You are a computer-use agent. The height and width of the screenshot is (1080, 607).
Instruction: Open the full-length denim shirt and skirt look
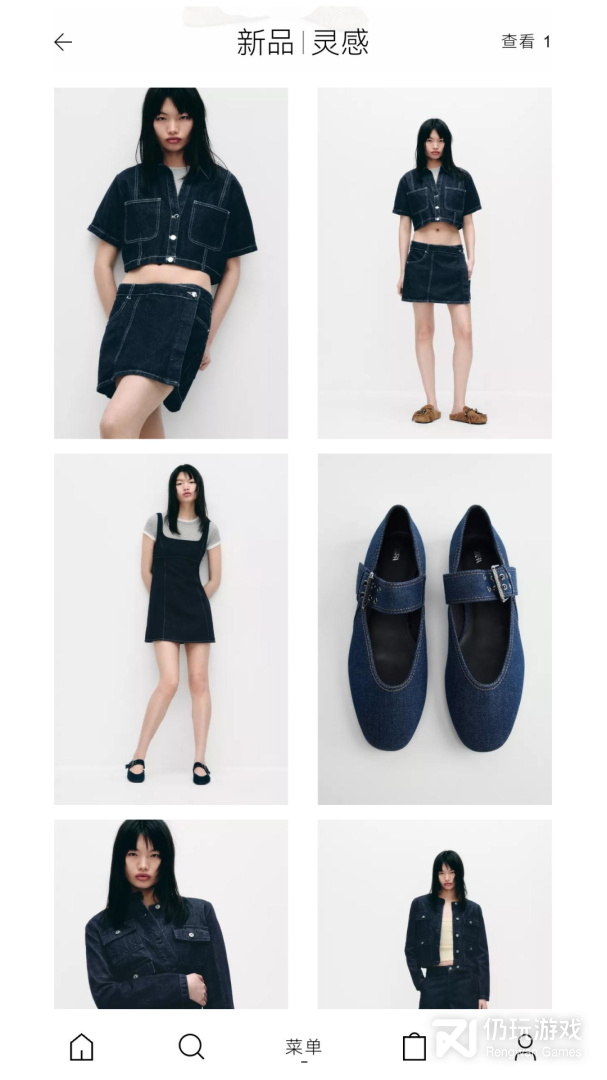coord(435,263)
